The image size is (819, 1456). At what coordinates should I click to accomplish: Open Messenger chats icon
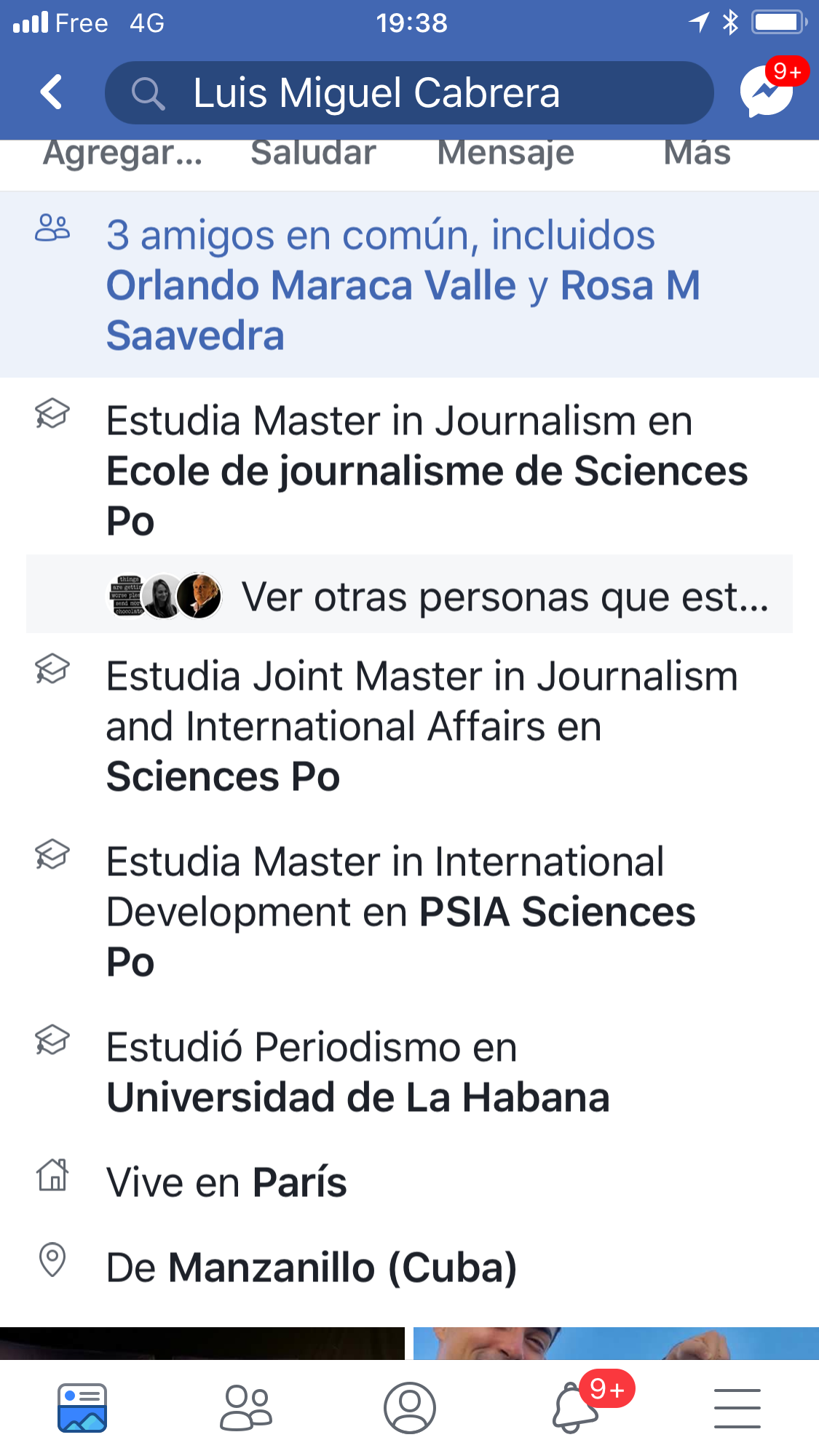(767, 91)
